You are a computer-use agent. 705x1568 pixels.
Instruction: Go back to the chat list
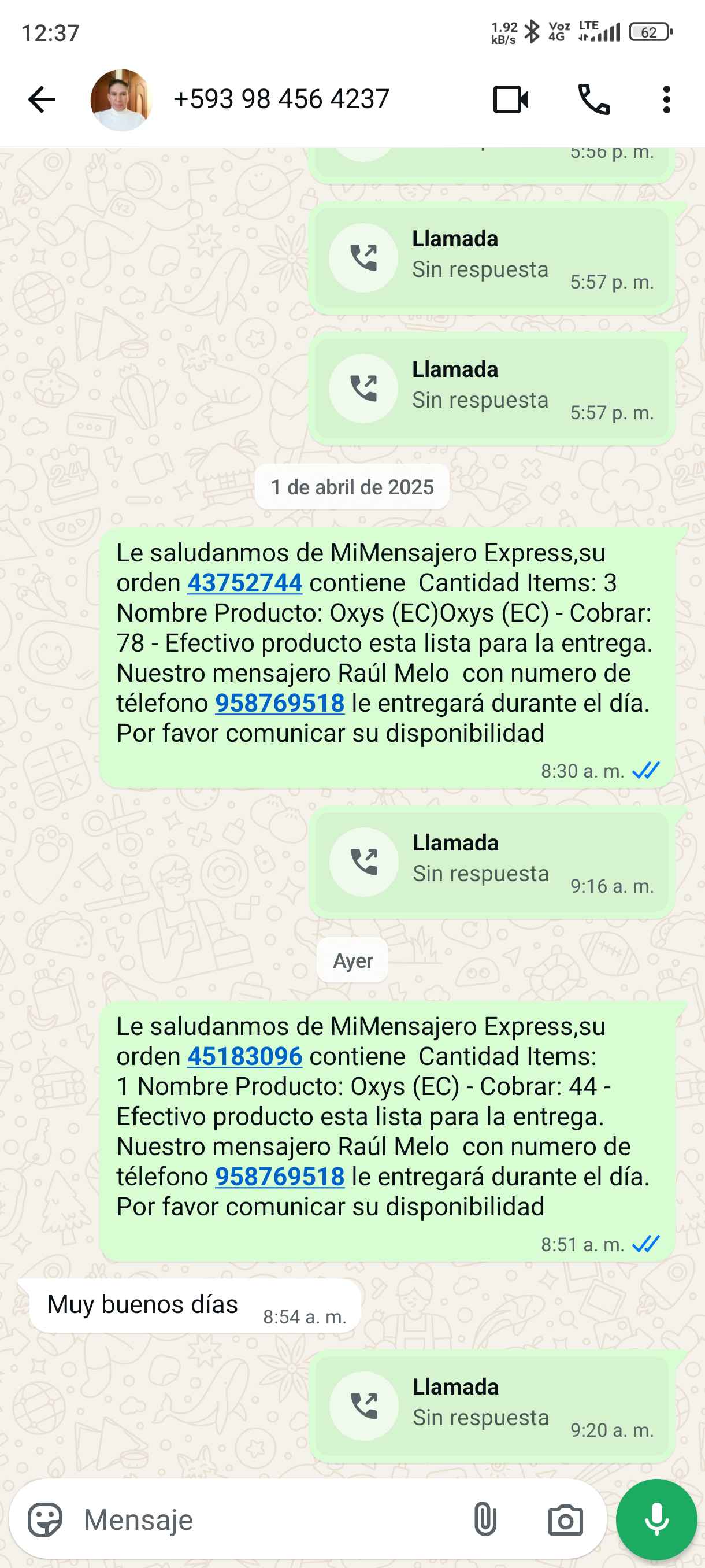[x=42, y=100]
